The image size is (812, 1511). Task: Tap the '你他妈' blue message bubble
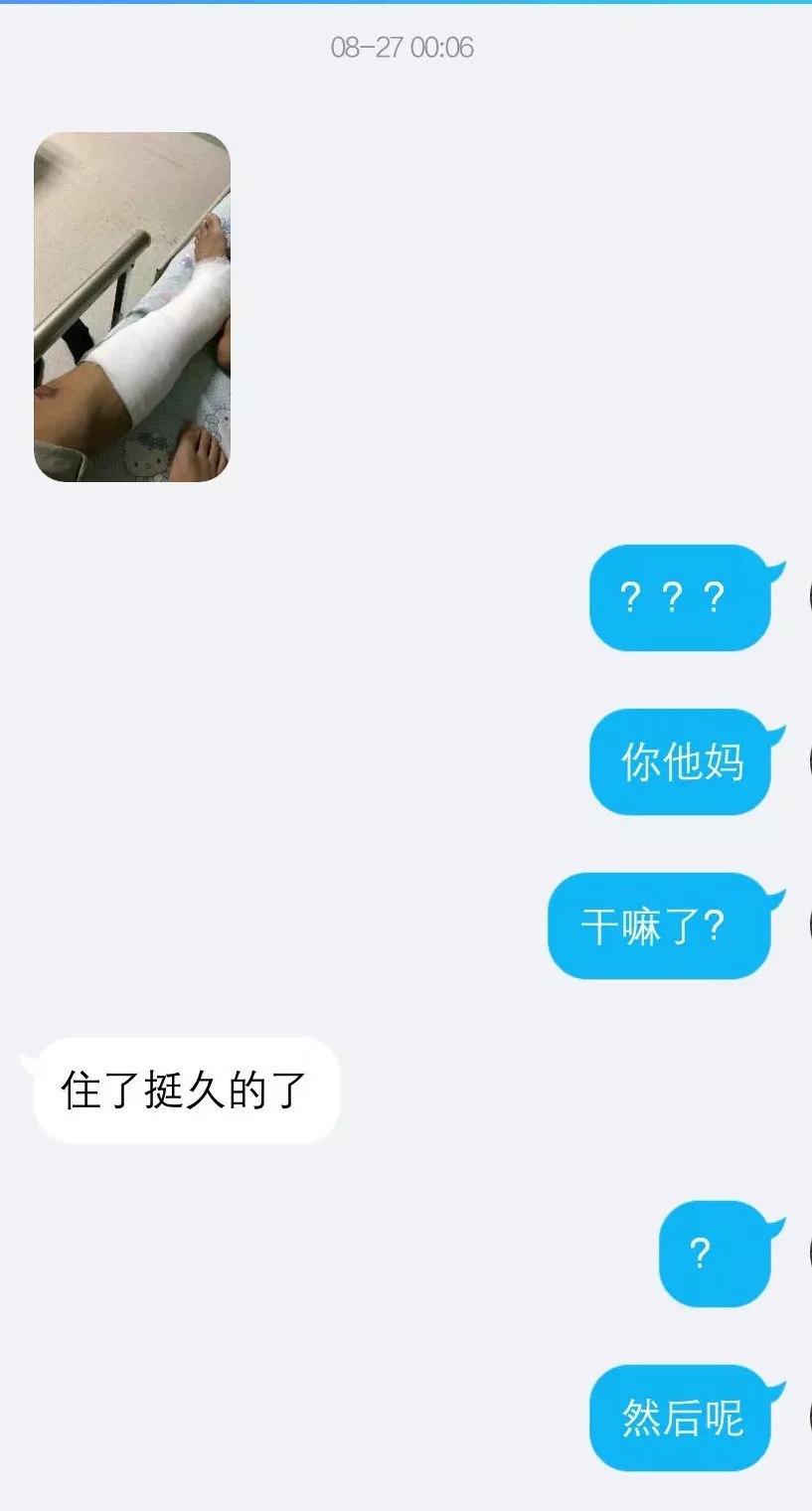(680, 760)
